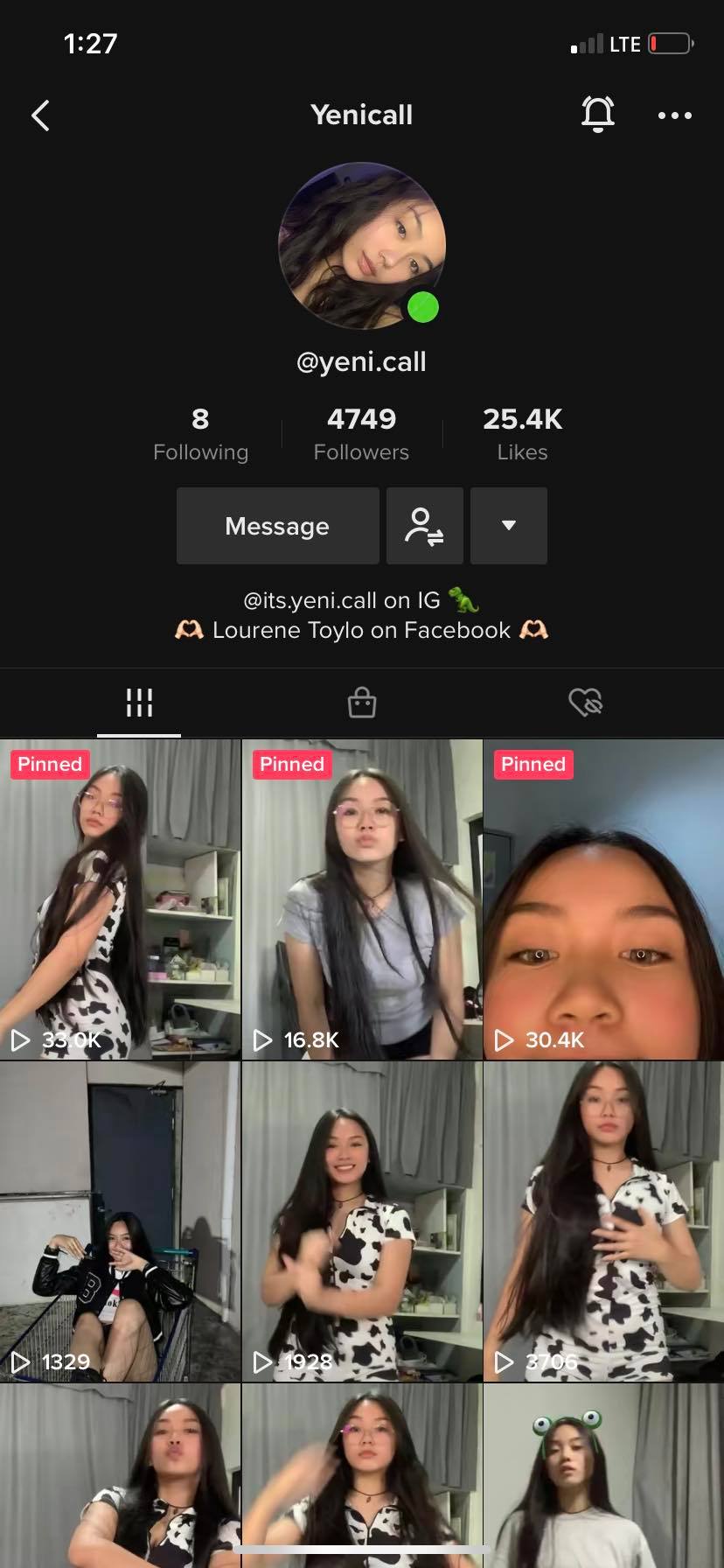The height and width of the screenshot is (1568, 724).
Task: Expand the suggested accounts dropdown arrow
Action: point(509,526)
